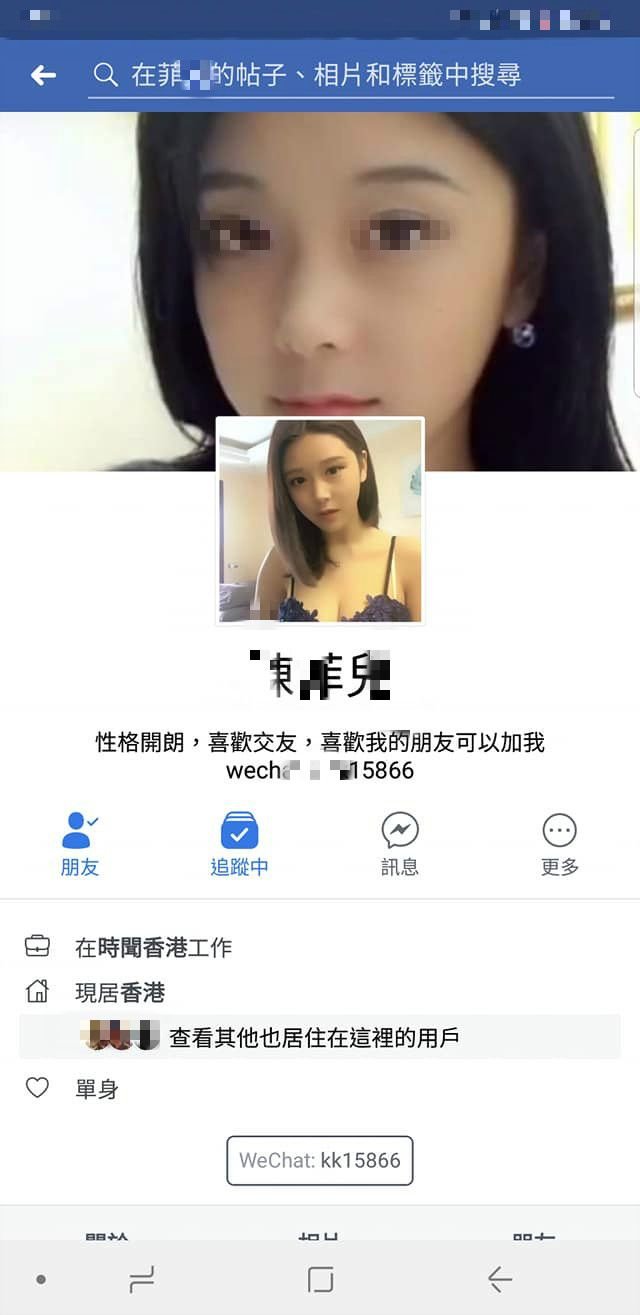This screenshot has height=1315, width=640.
Task: Tap the WeChat: kk15866 button
Action: click(320, 1161)
